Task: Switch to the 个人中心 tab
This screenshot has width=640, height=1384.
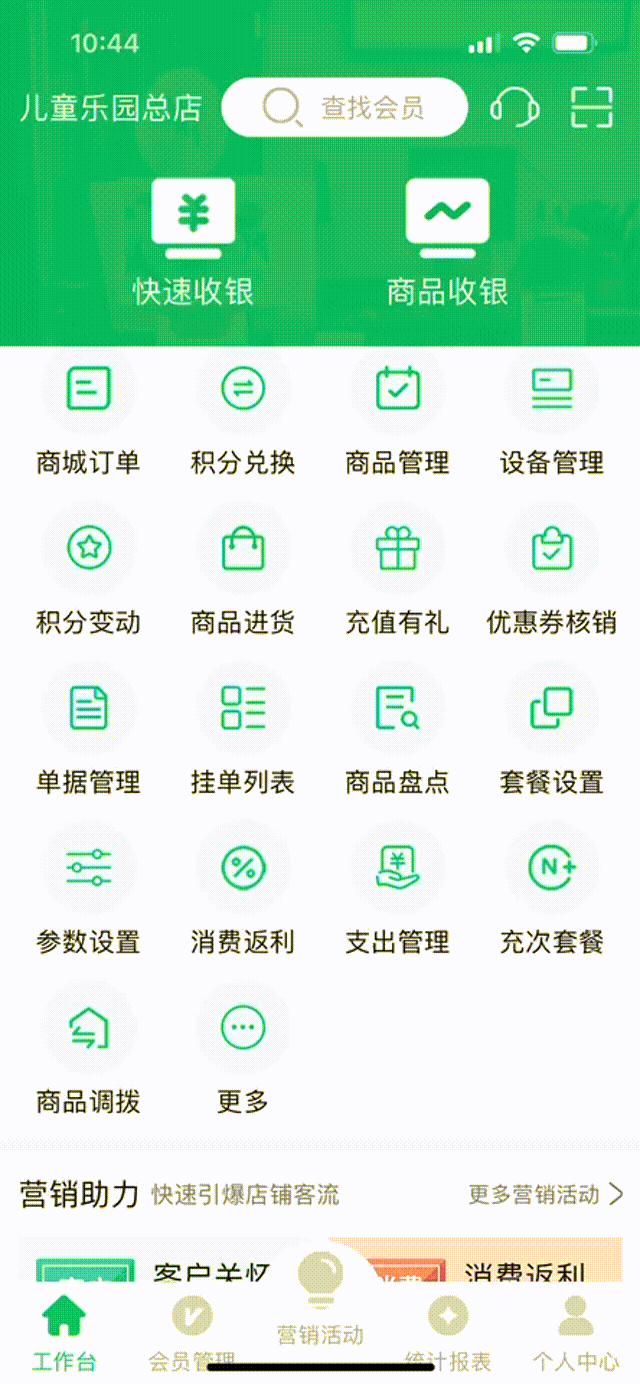Action: click(x=575, y=1332)
